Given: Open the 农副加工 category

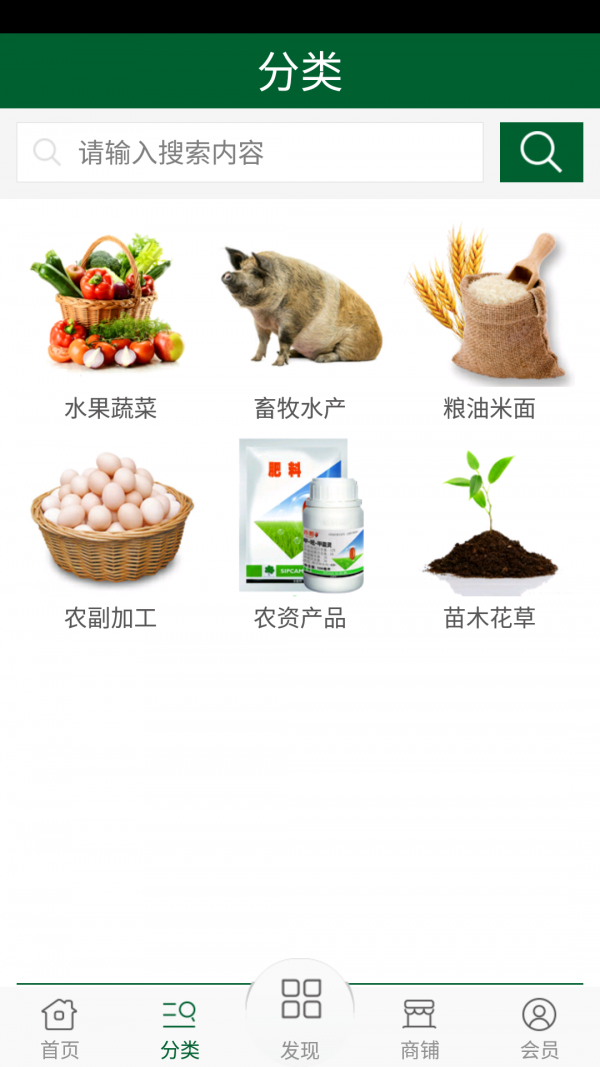Looking at the screenshot, I should (x=110, y=535).
